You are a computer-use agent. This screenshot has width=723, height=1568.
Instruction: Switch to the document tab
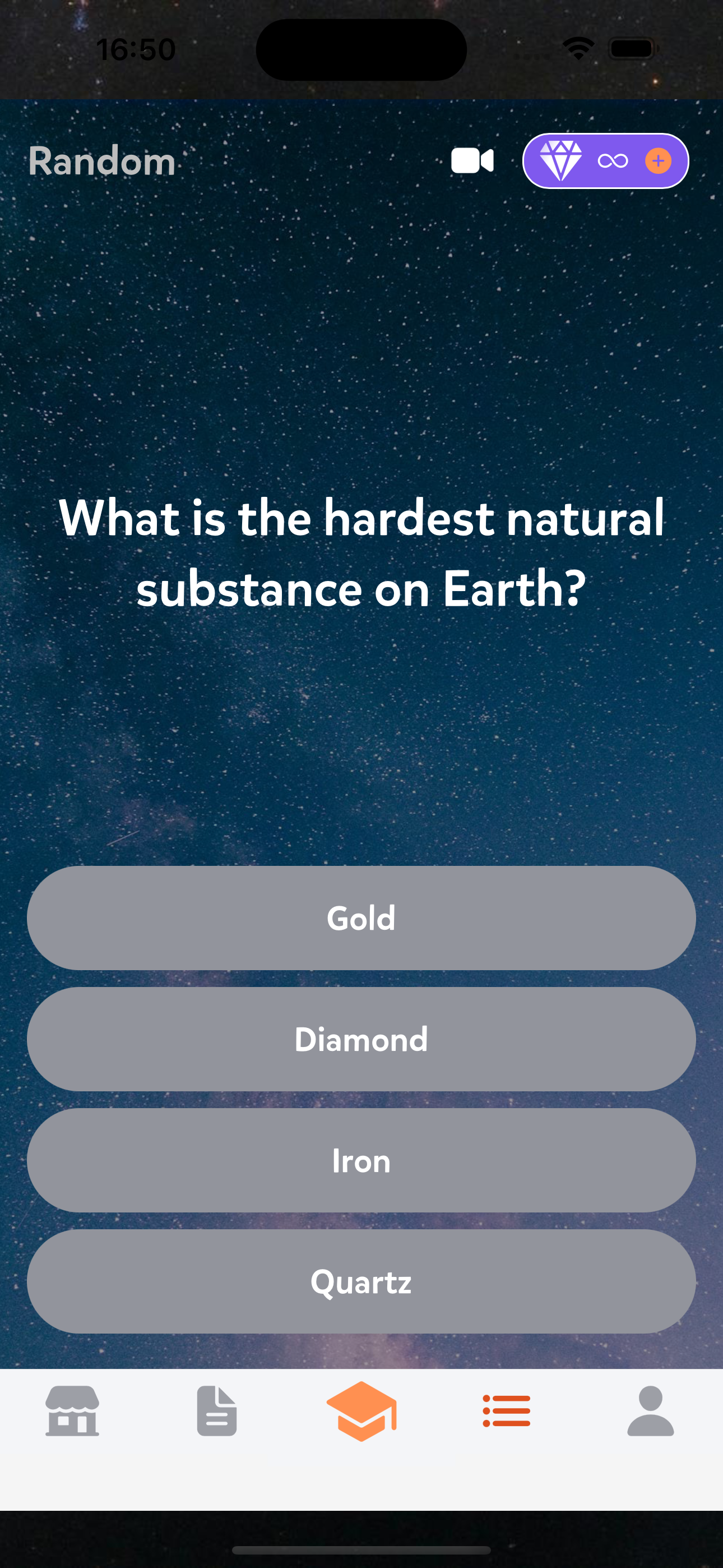(x=217, y=1411)
